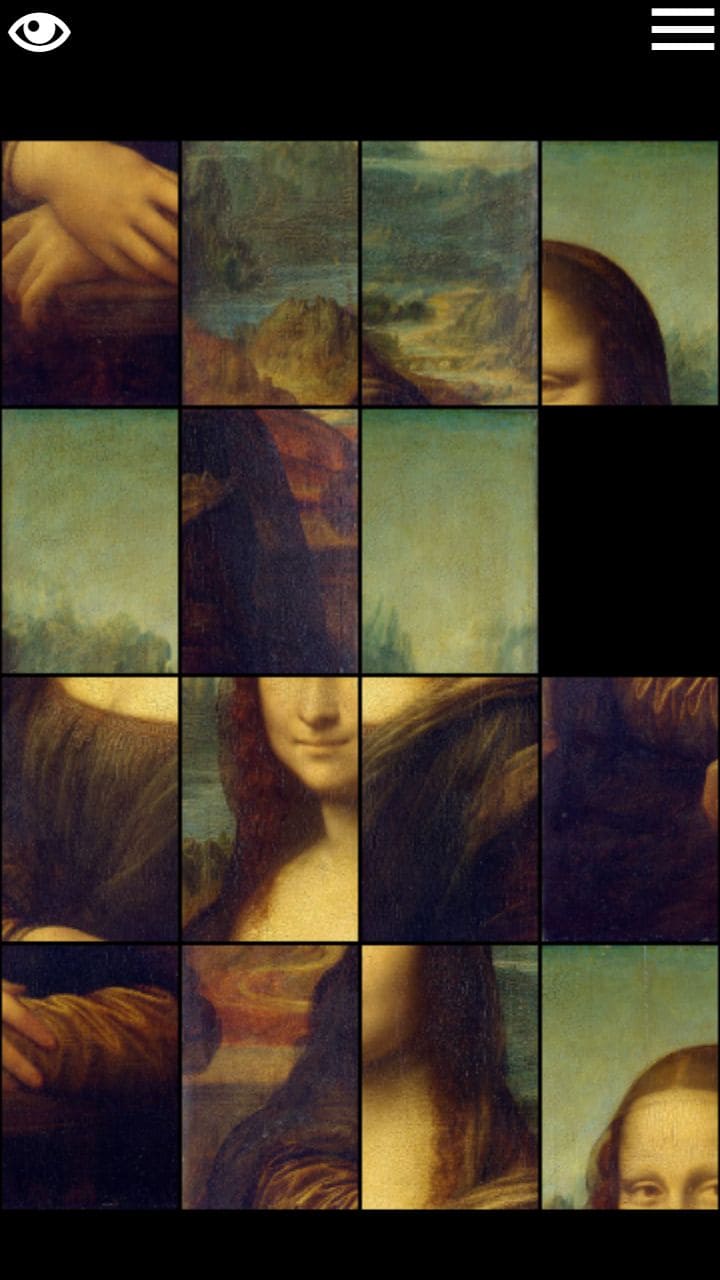This screenshot has height=1280, width=720.
Task: Tap the tile with the two crossed hands
Action: pos(90,273)
